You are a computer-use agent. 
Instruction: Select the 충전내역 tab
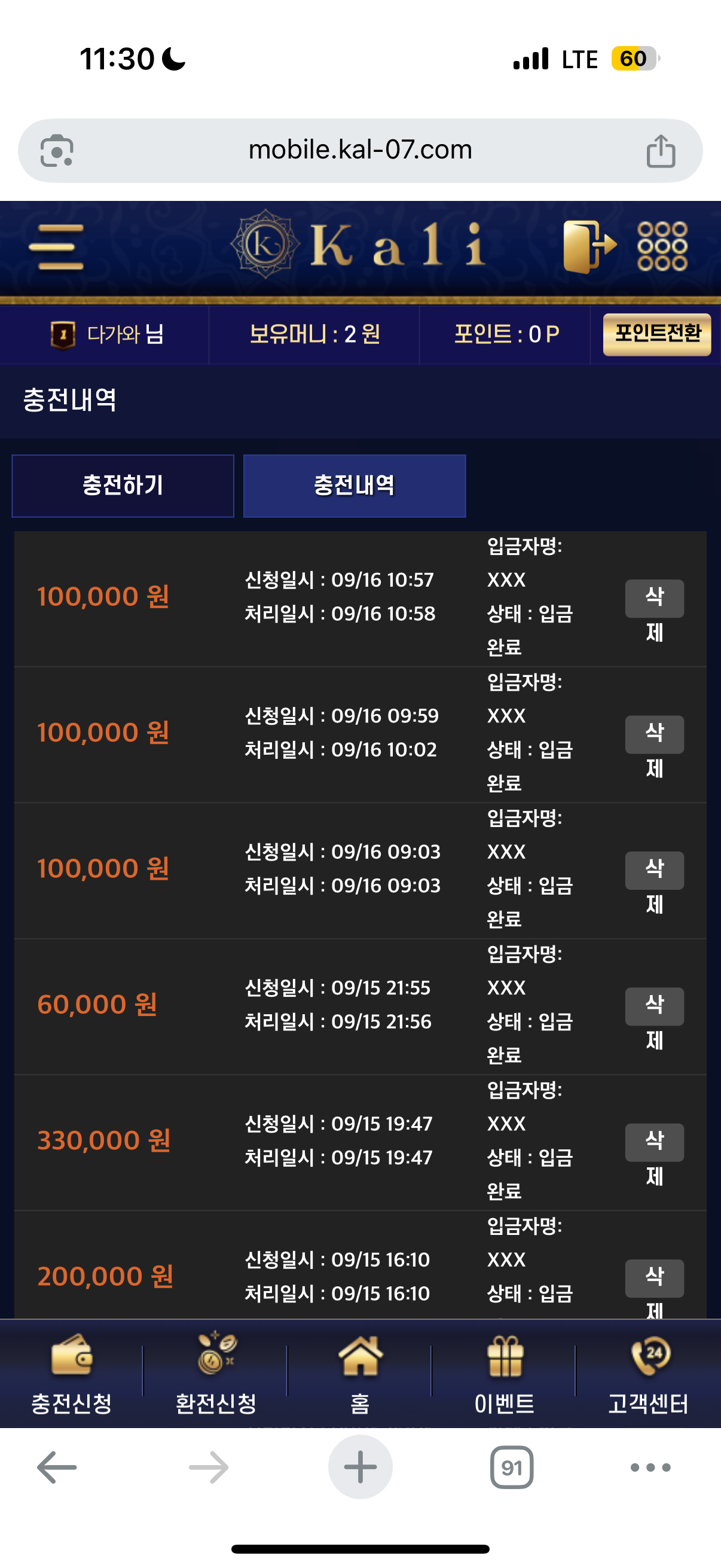(x=354, y=486)
